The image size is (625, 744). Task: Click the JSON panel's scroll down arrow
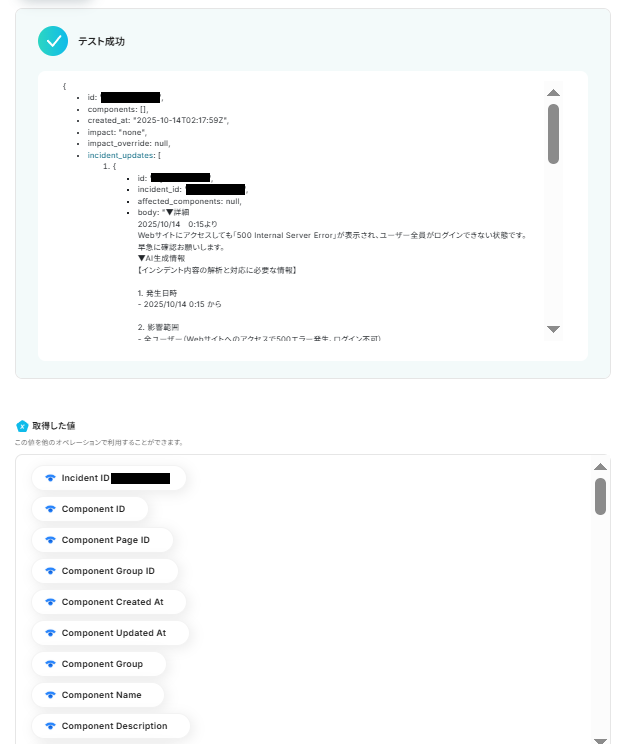554,329
